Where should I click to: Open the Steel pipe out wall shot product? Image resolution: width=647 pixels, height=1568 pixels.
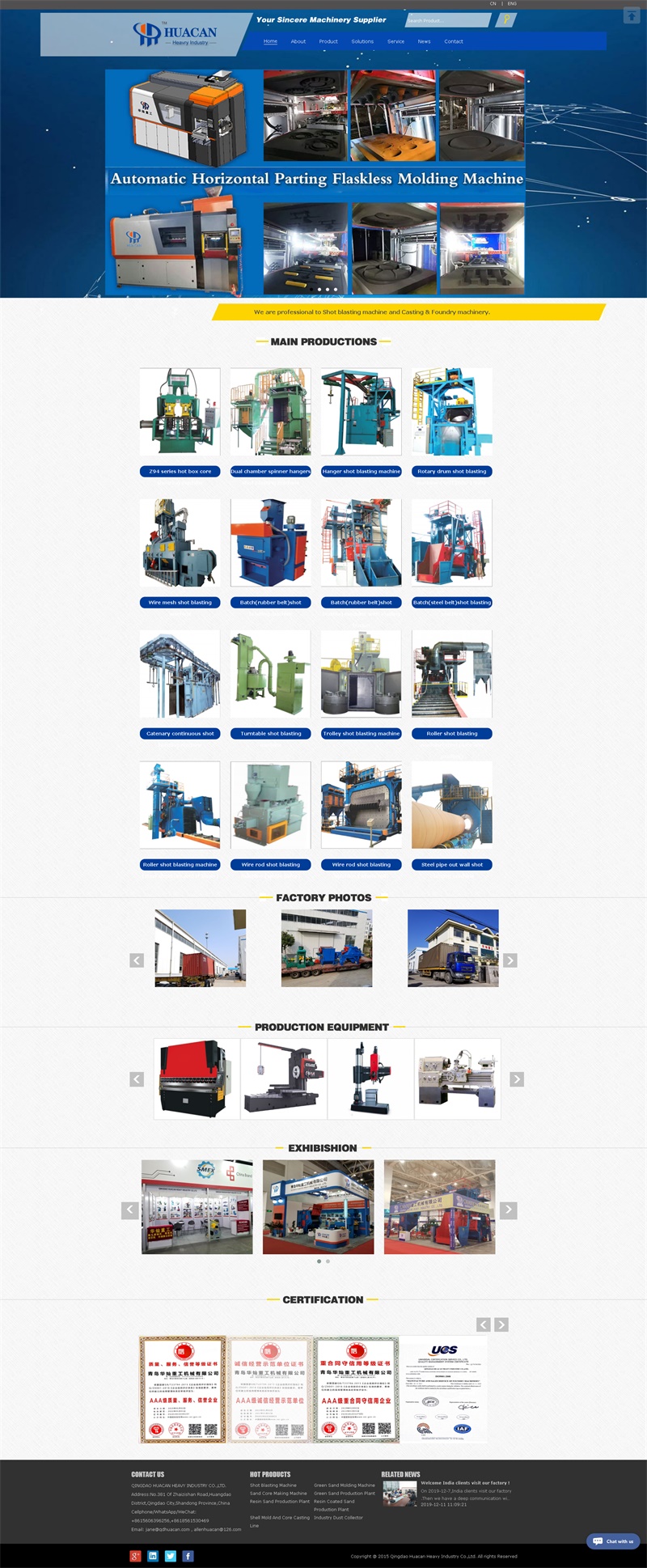tap(451, 864)
